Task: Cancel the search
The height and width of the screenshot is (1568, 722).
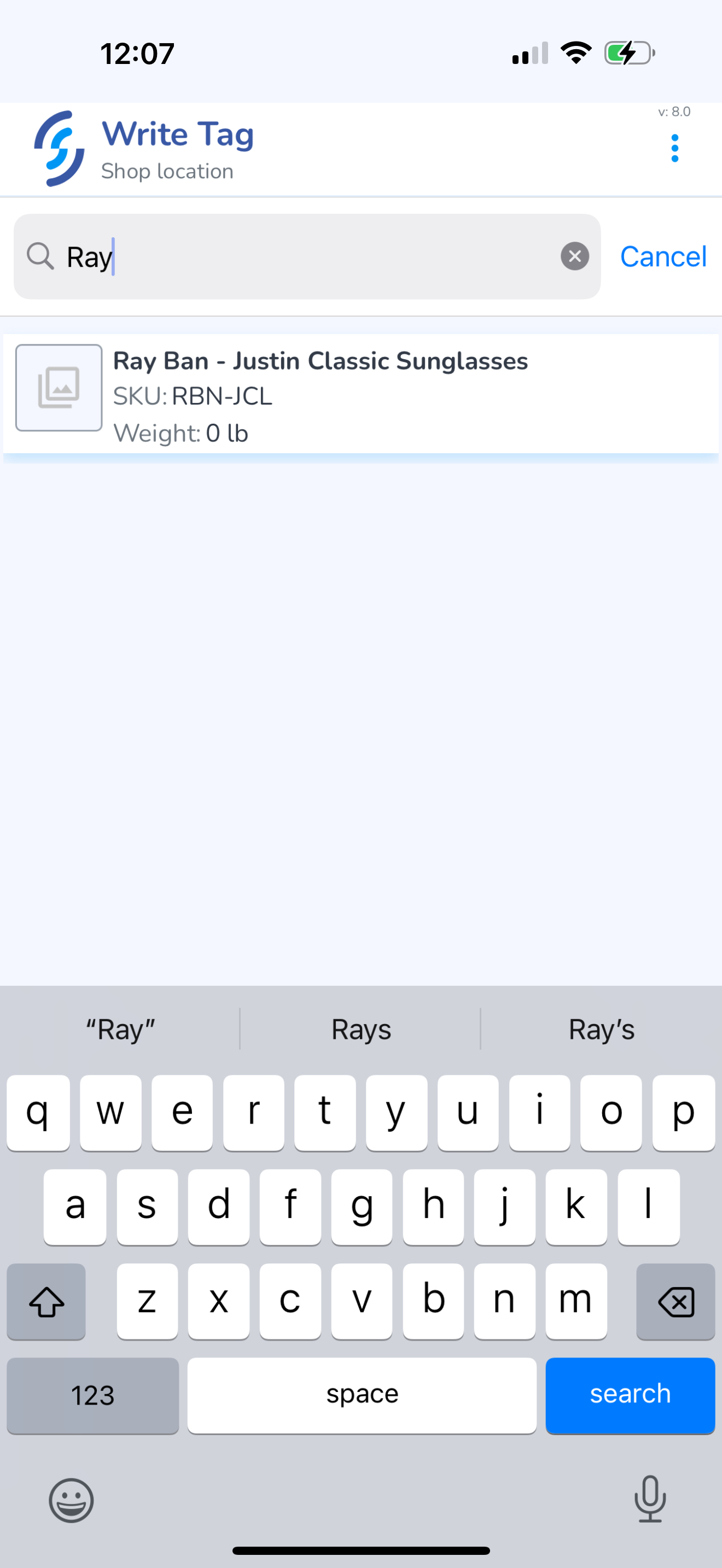Action: (x=663, y=256)
